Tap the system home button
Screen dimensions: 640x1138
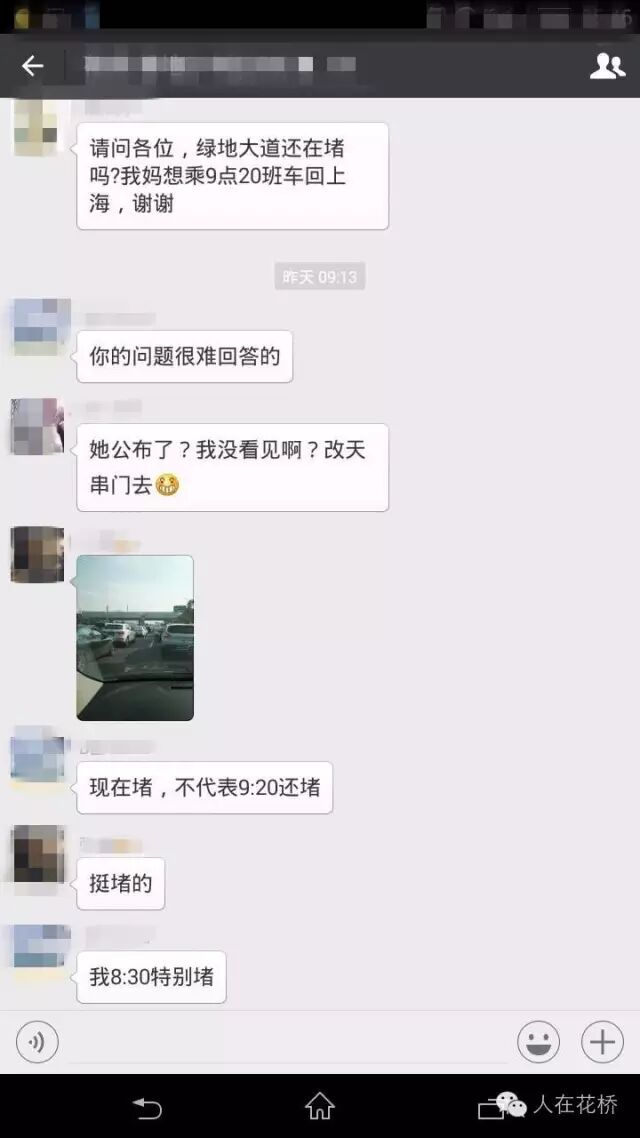[319, 1106]
